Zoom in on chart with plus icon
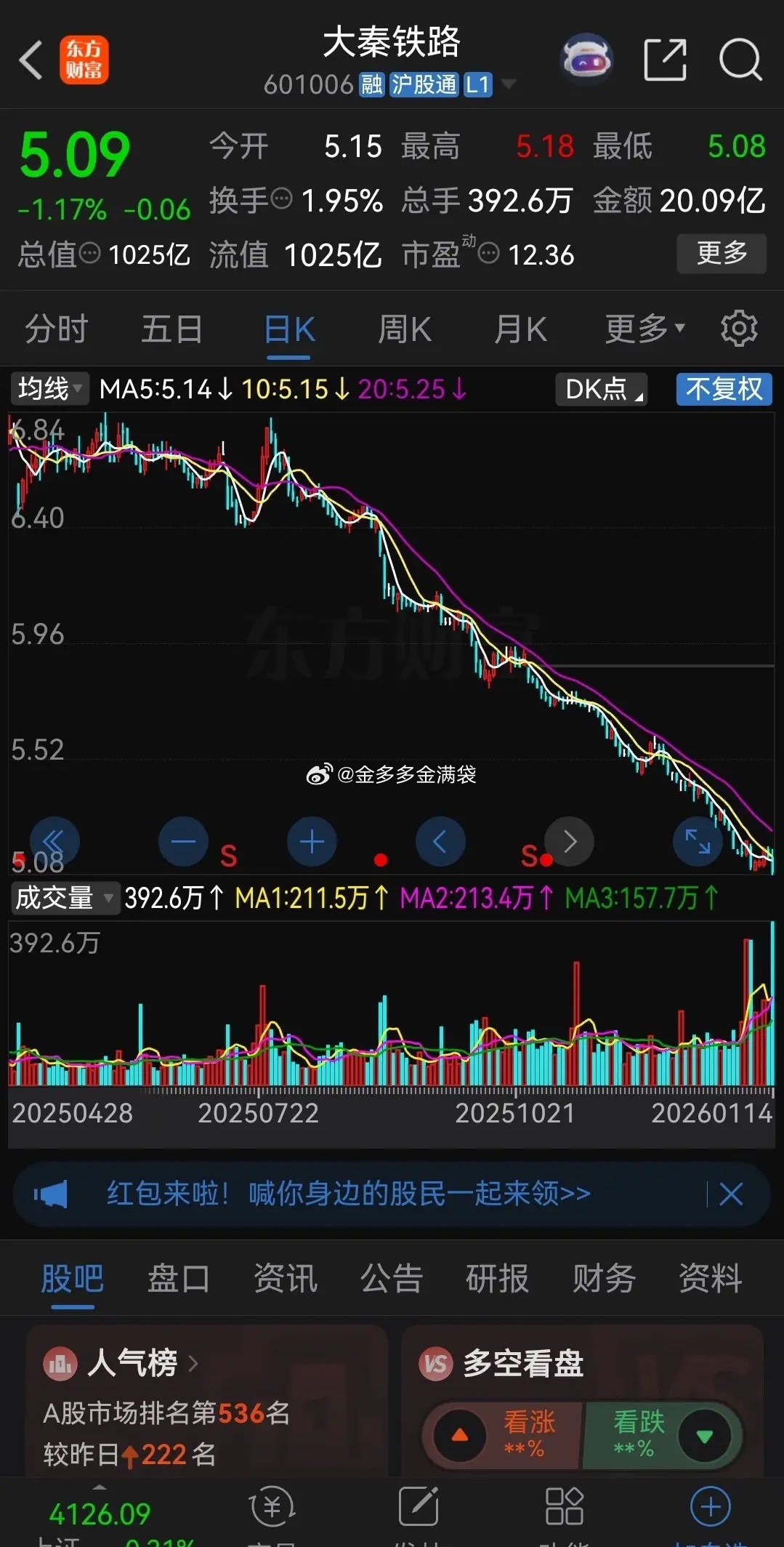Viewport: 784px width, 1547px height. tap(312, 841)
